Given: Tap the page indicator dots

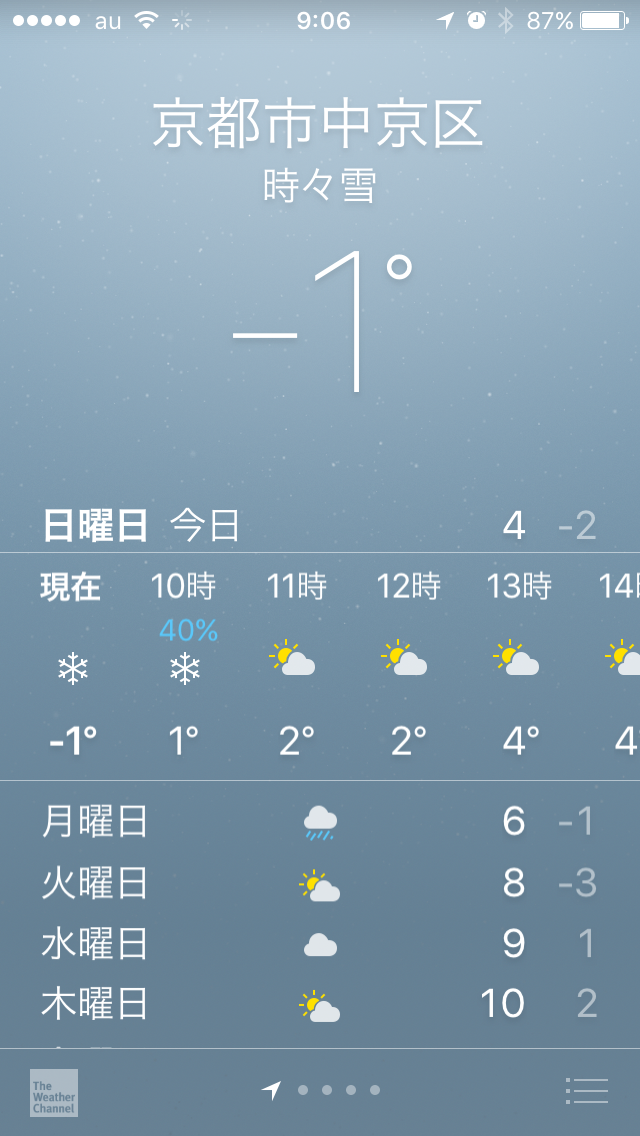Looking at the screenshot, I should [321, 1090].
